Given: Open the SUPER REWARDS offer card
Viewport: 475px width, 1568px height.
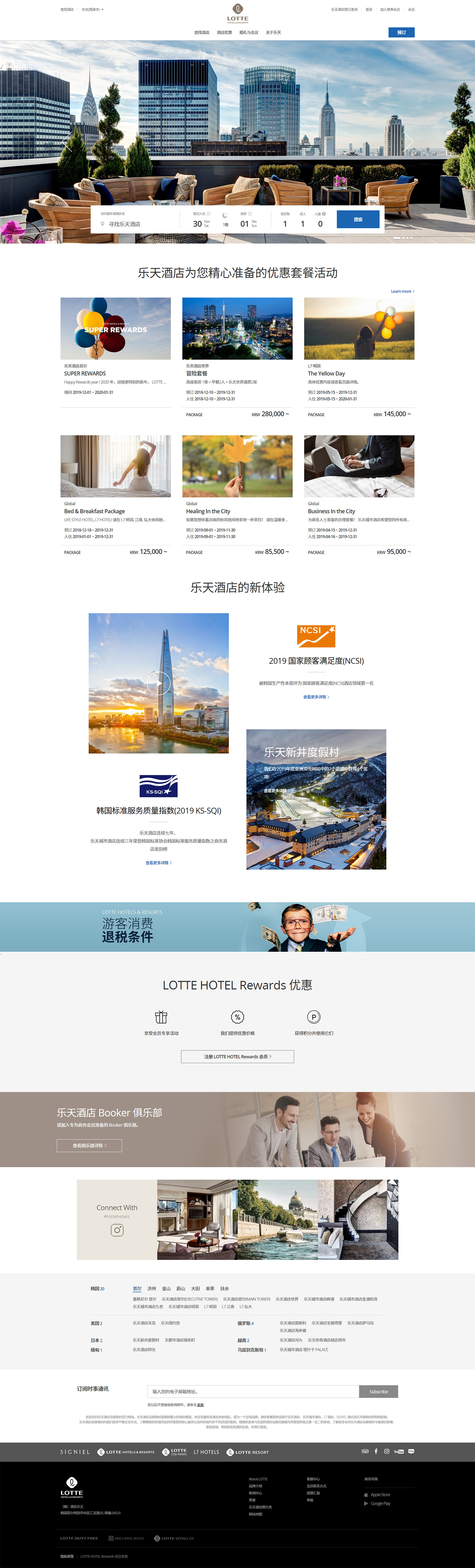Looking at the screenshot, I should click(116, 329).
